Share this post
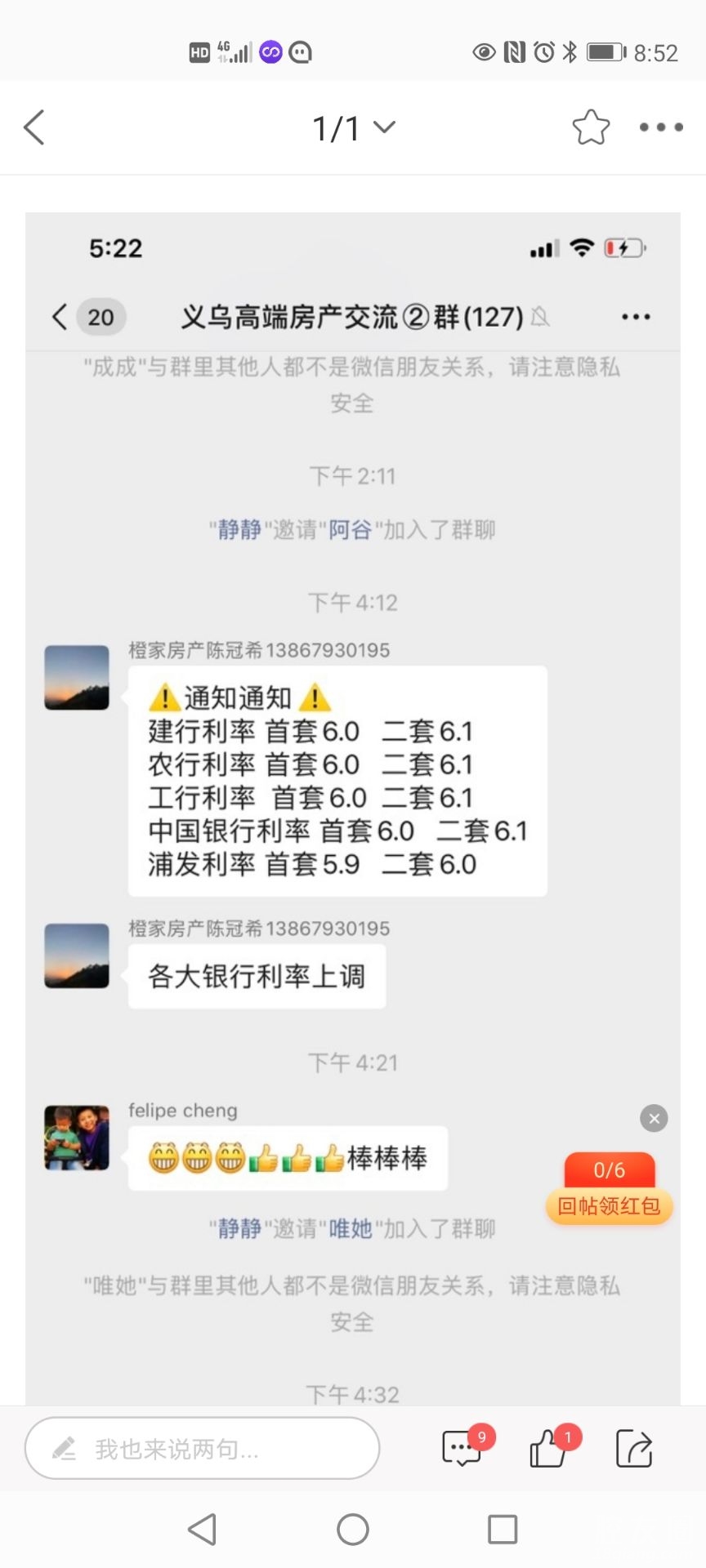706x1568 pixels. [634, 1449]
